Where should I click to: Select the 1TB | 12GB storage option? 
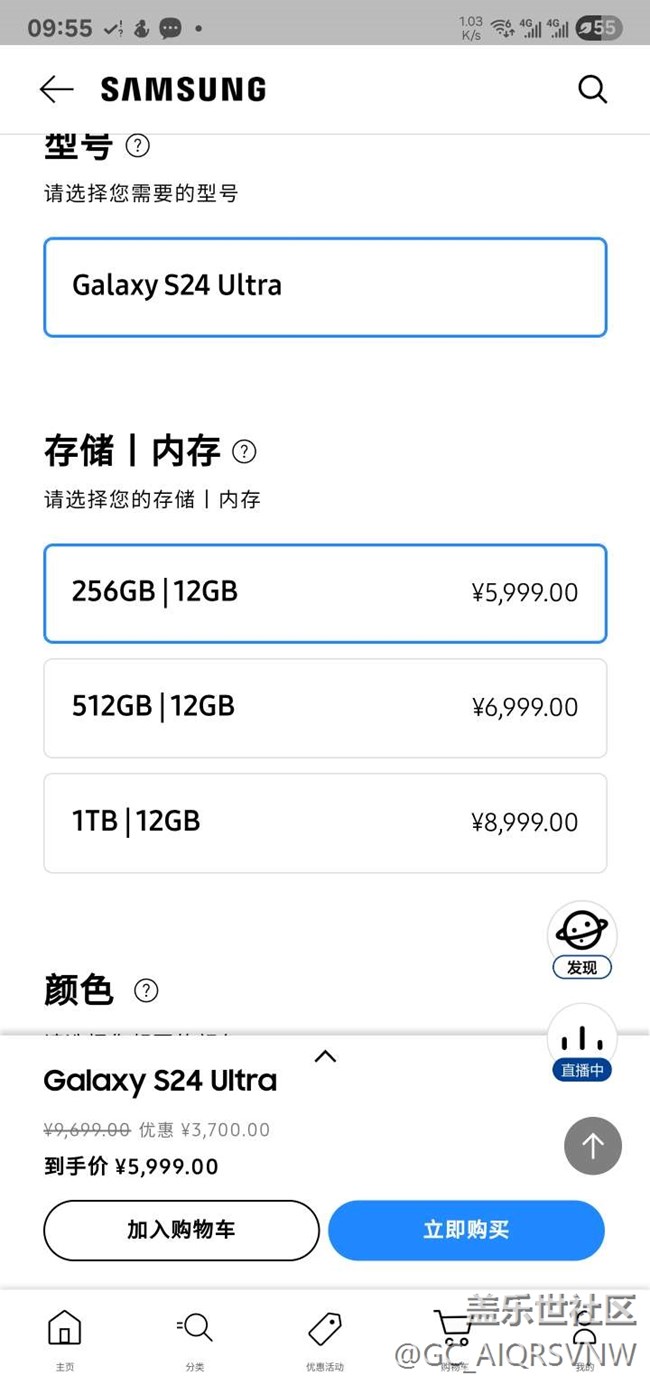[325, 823]
